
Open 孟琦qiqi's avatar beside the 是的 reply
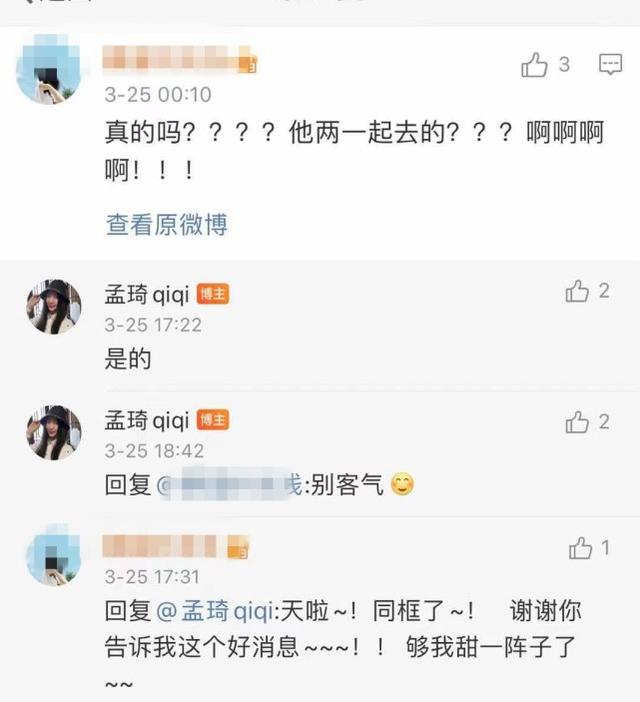(x=54, y=307)
